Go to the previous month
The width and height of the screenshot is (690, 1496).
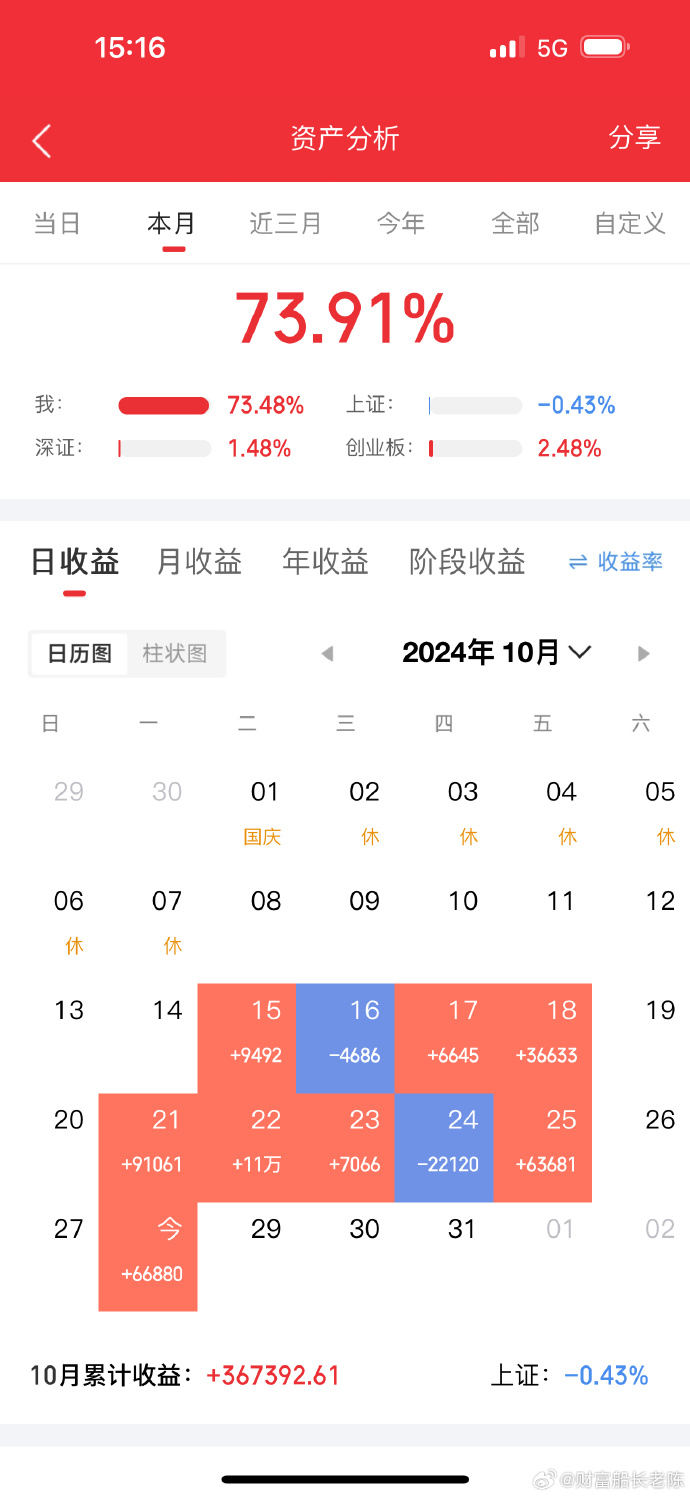click(x=327, y=654)
